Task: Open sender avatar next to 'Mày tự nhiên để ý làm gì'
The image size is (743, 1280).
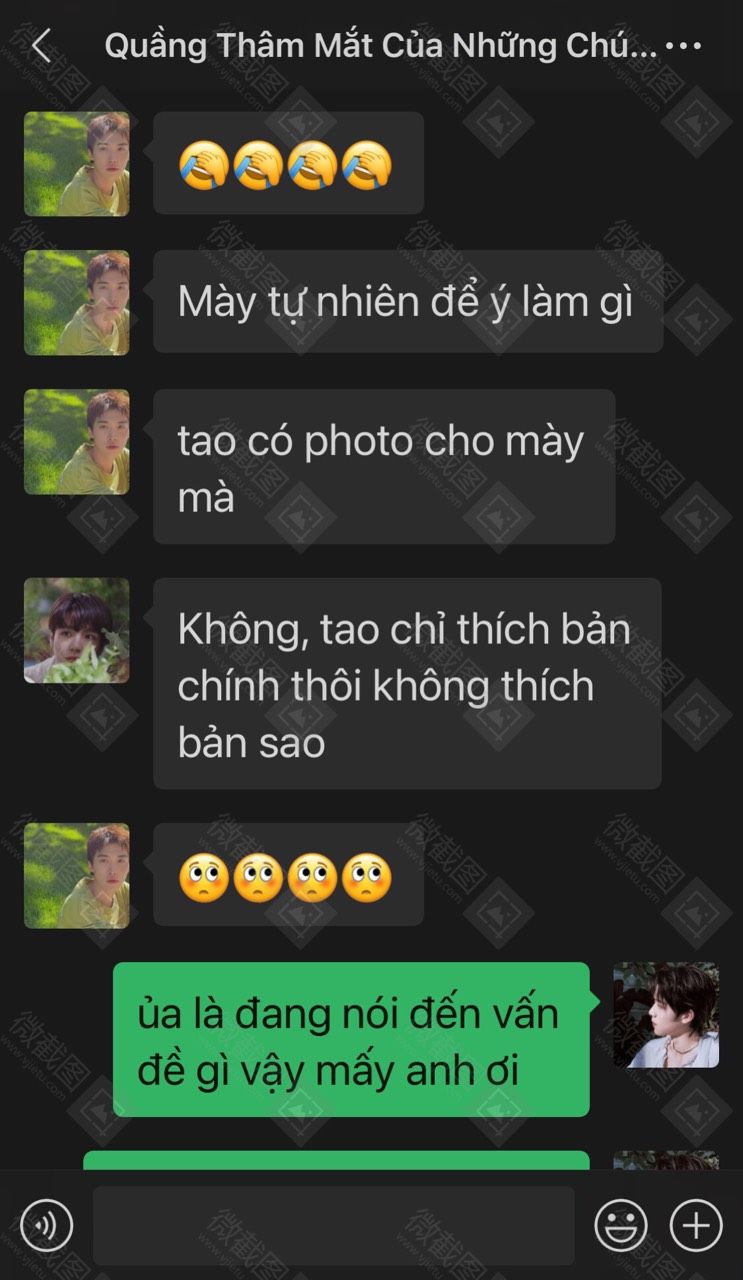Action: point(77,302)
